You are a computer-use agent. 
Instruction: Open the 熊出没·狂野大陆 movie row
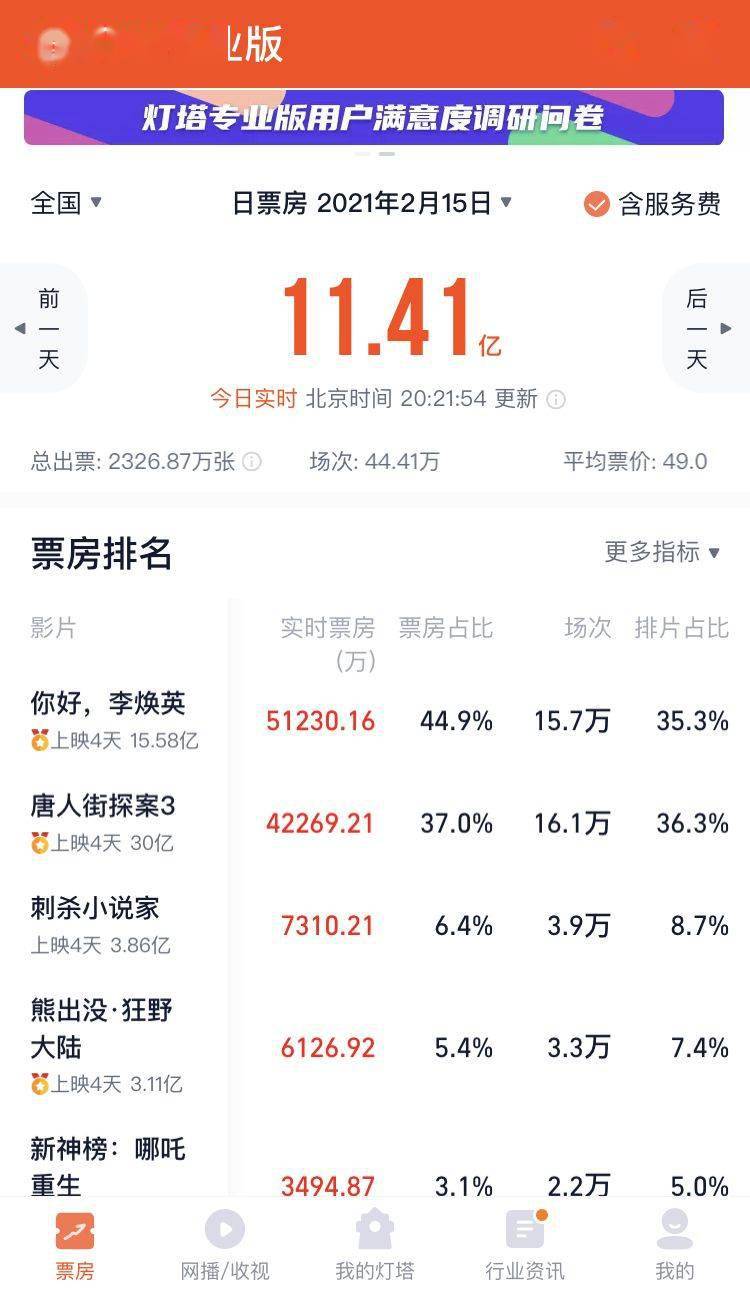pos(375,1047)
